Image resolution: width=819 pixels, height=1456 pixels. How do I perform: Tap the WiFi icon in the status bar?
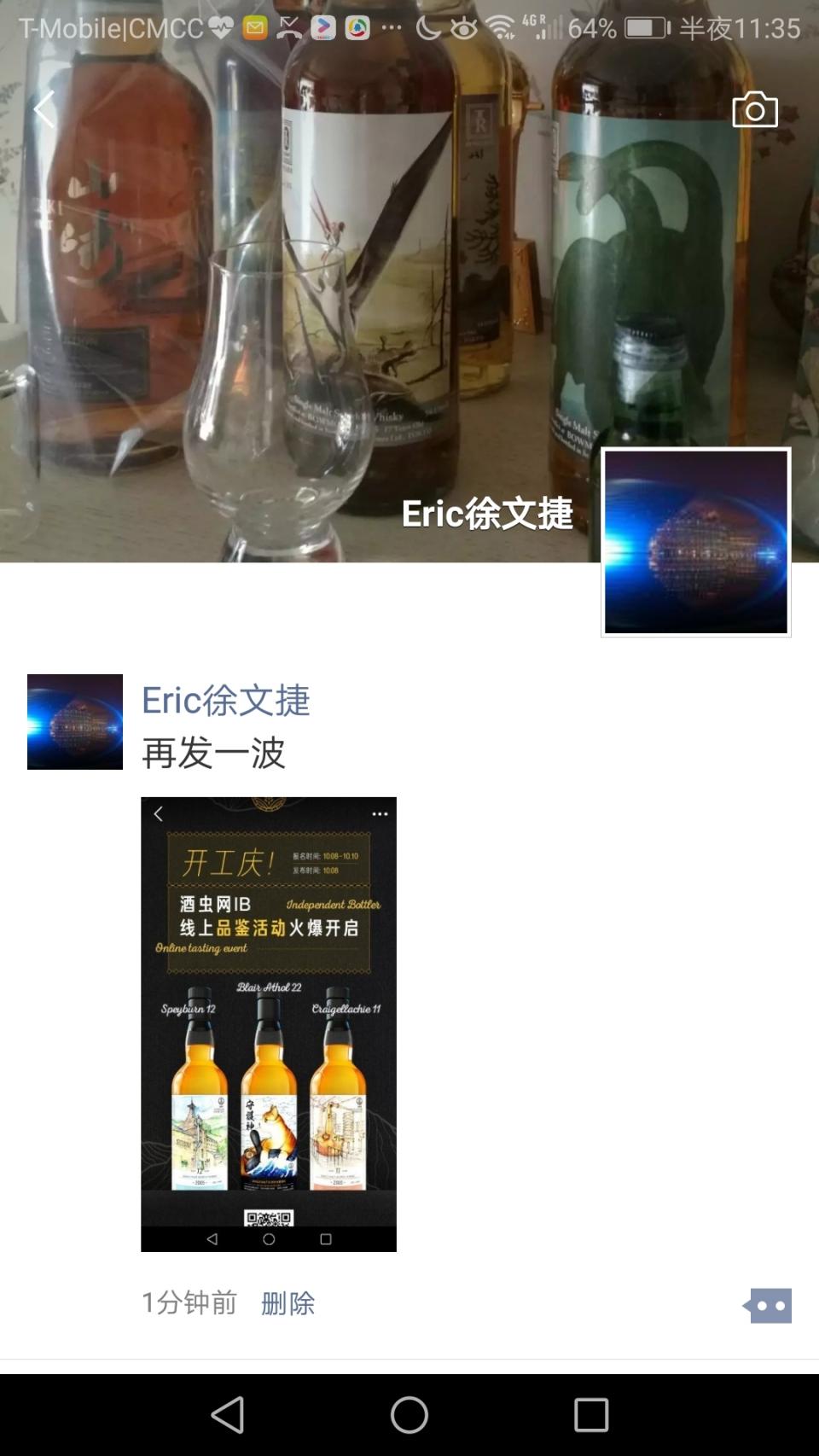point(502,27)
